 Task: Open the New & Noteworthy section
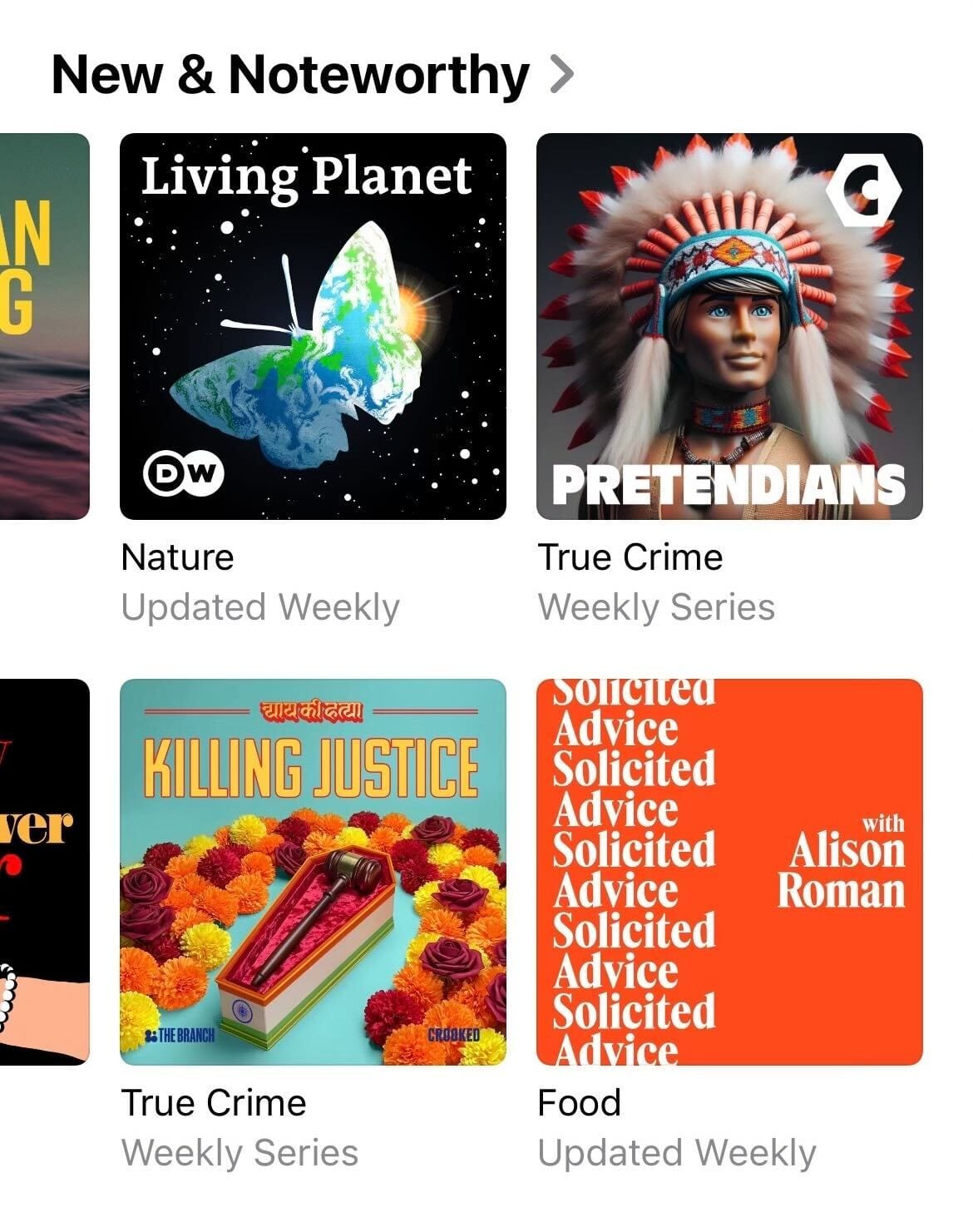point(312,75)
